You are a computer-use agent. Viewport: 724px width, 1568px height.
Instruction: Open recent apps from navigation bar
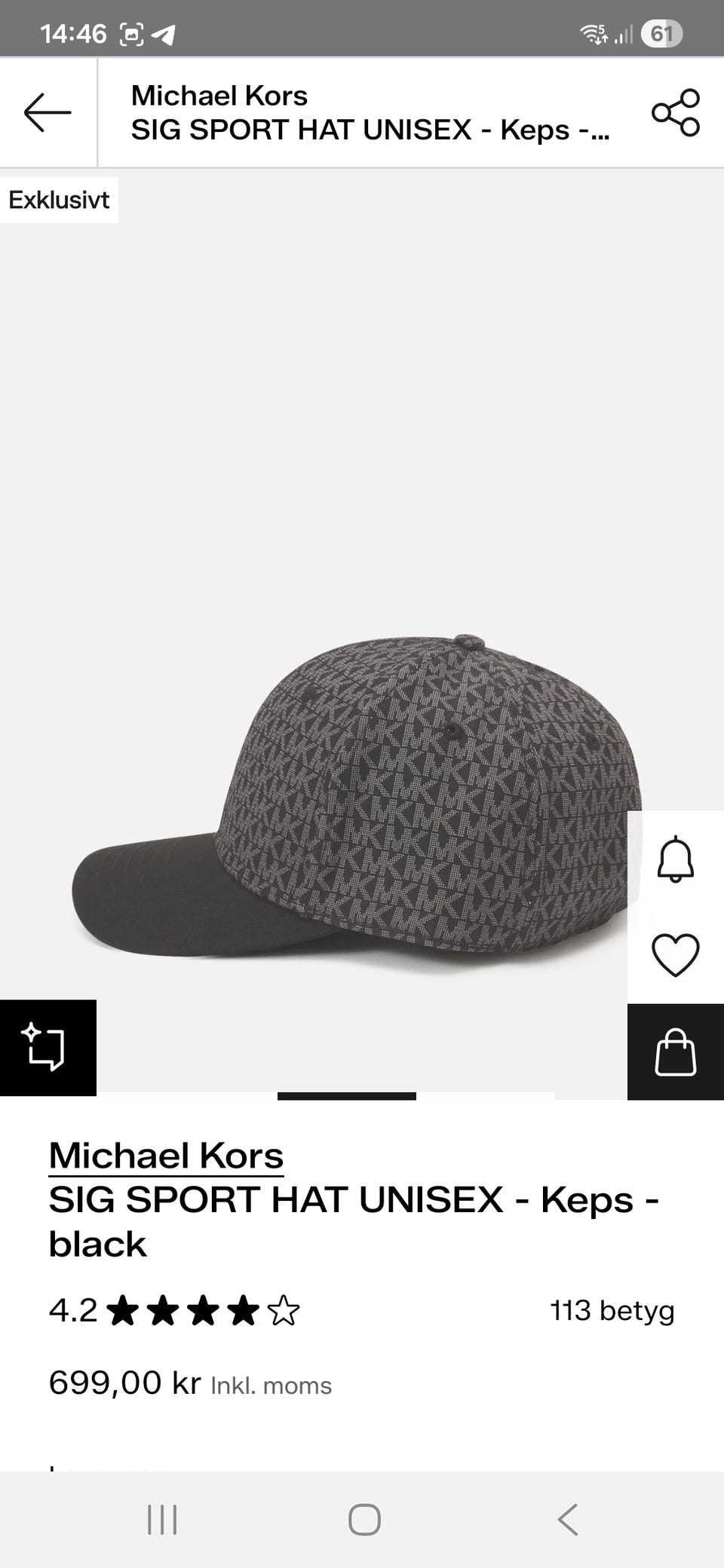pyautogui.click(x=162, y=1519)
